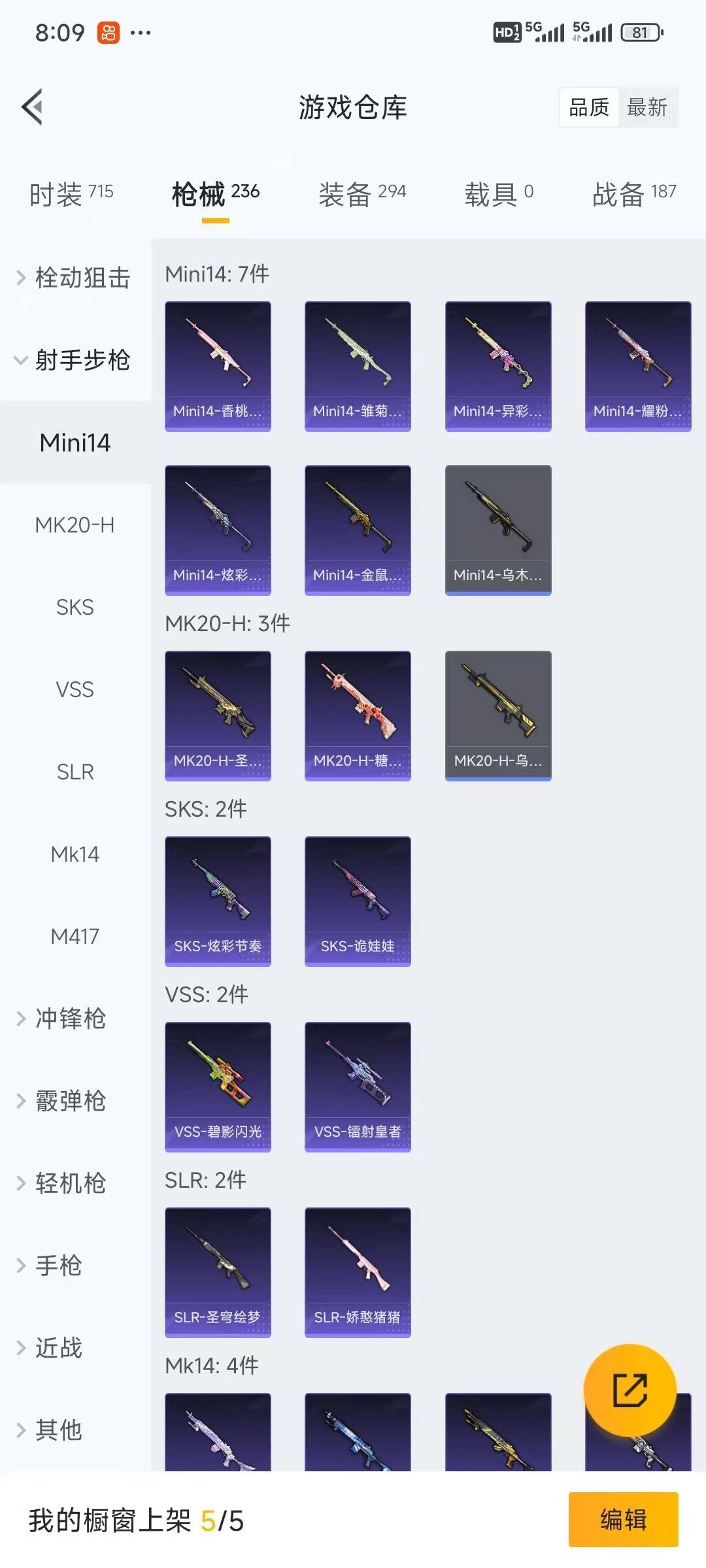Open the SKS-炫彩节奏 skin
Screen dimensions: 706x1568
(218, 901)
